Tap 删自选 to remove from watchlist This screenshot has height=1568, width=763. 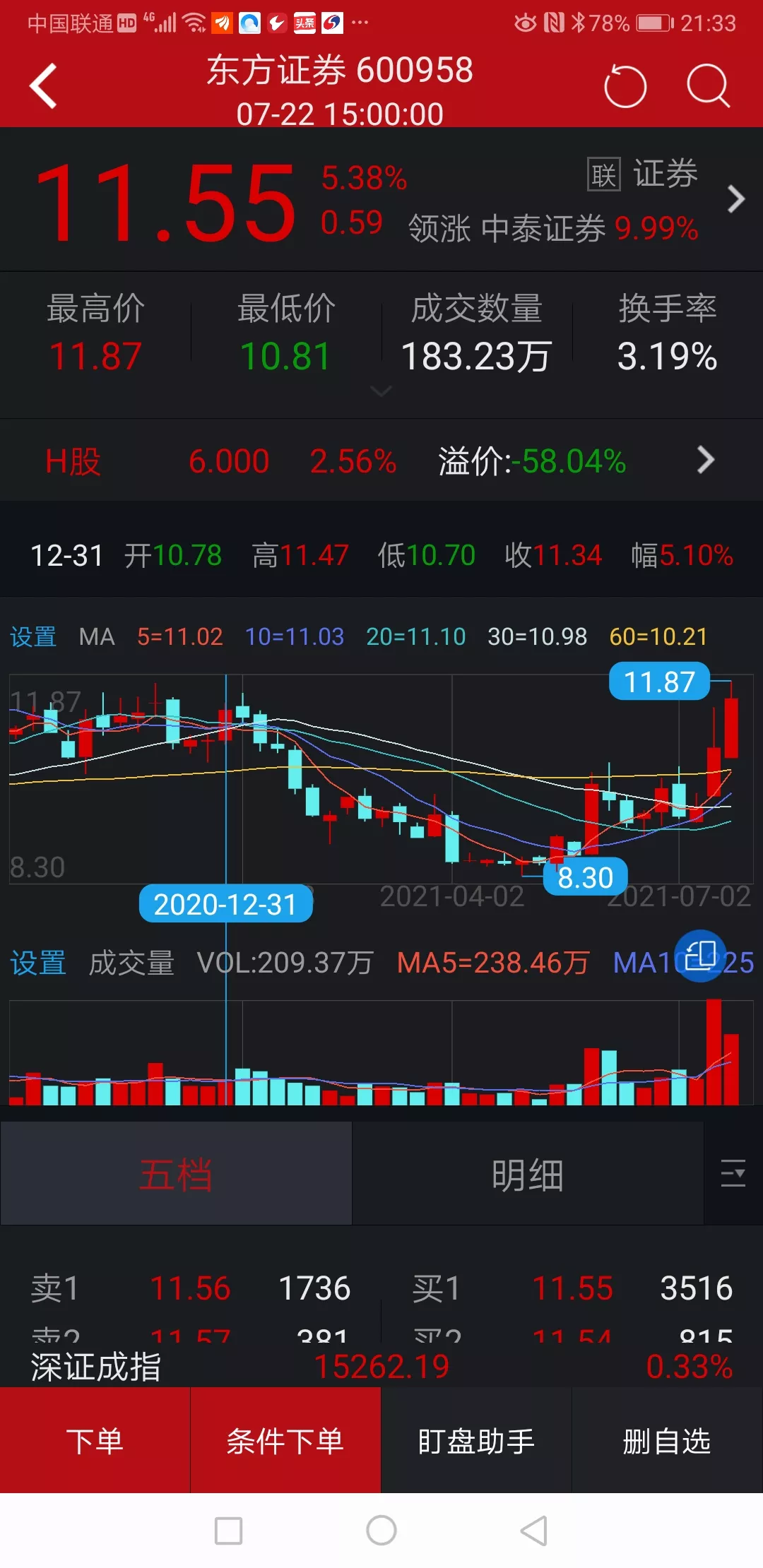tap(667, 1441)
